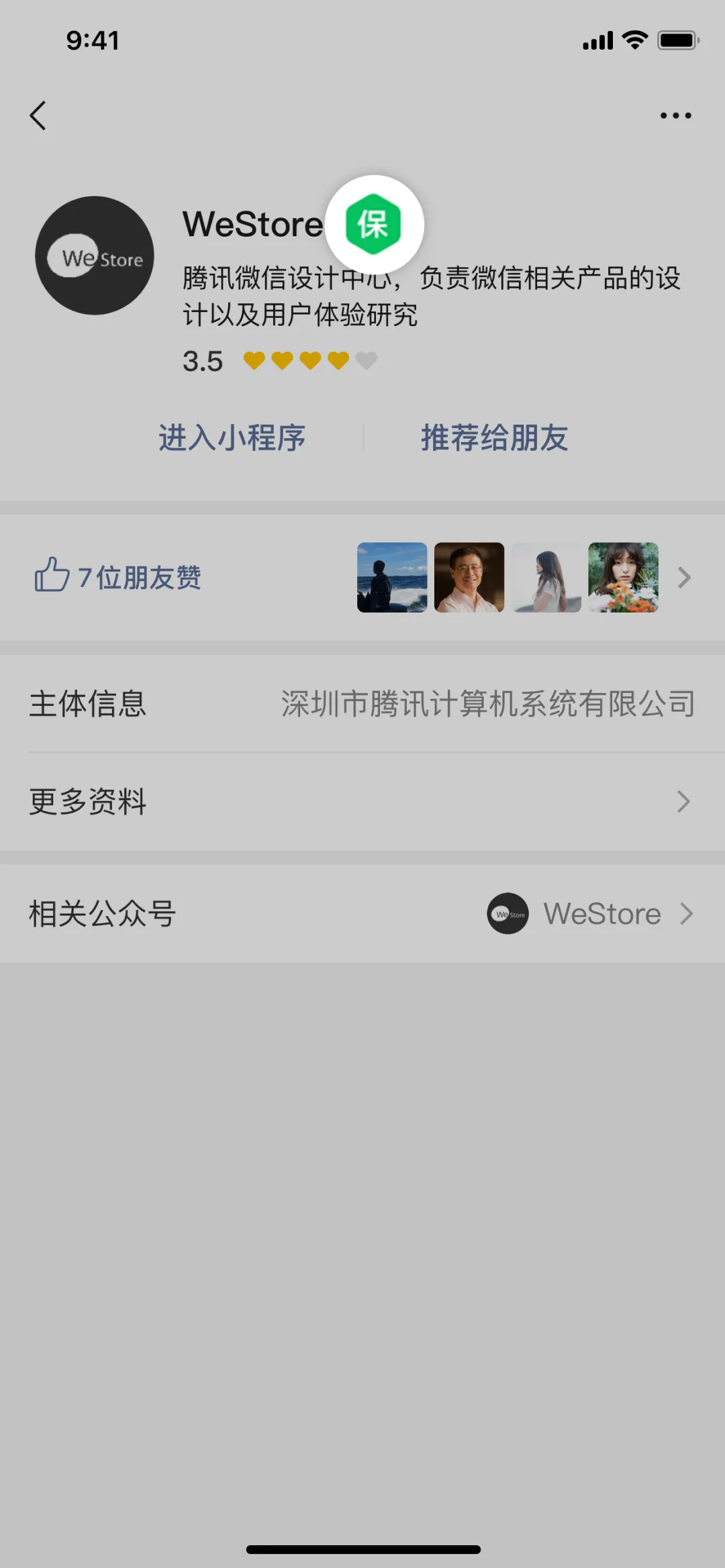725x1568 pixels.
Task: Tap the green 保 guarantee badge
Action: pyautogui.click(x=373, y=224)
